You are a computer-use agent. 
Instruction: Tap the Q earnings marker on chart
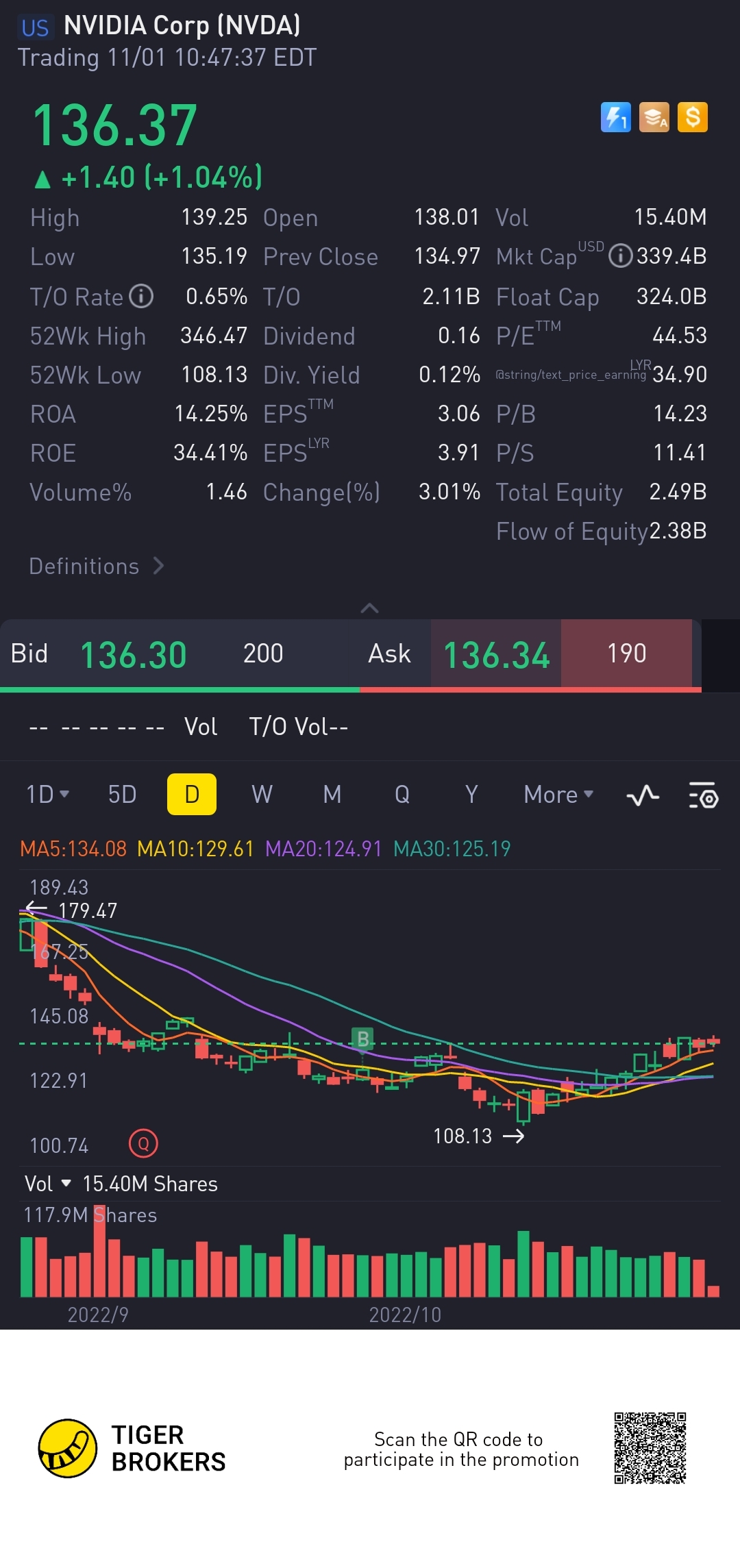143,1143
